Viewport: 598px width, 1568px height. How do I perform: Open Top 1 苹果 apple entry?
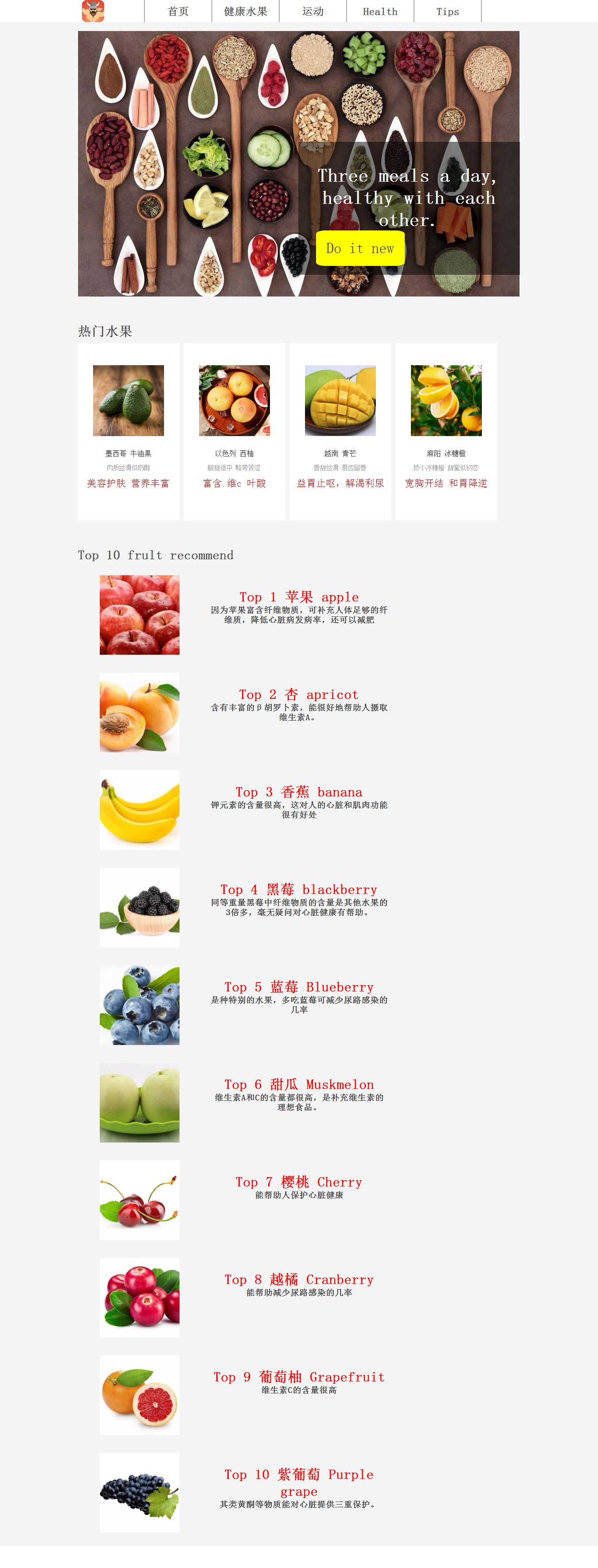pyautogui.click(x=298, y=597)
